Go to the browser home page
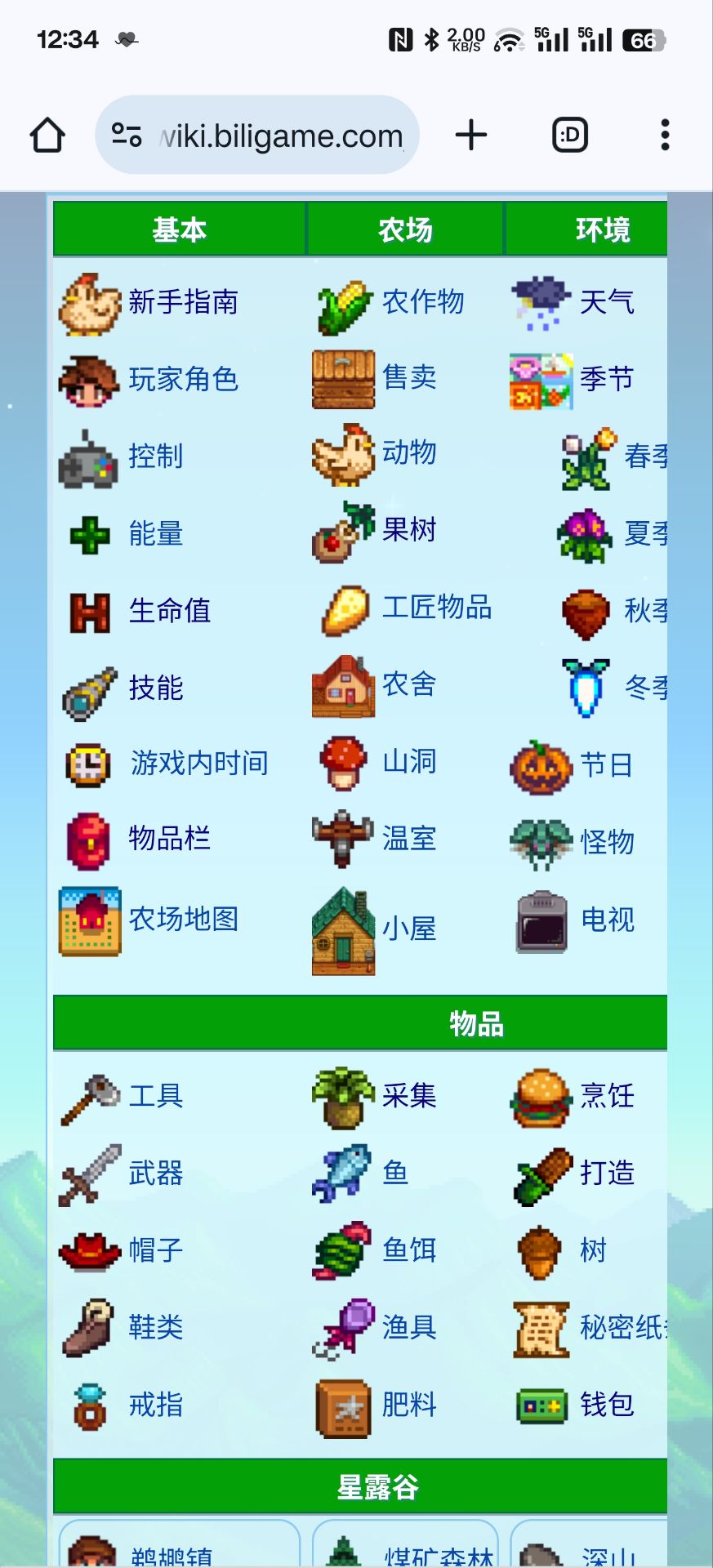Image resolution: width=713 pixels, height=1568 pixels. point(47,135)
